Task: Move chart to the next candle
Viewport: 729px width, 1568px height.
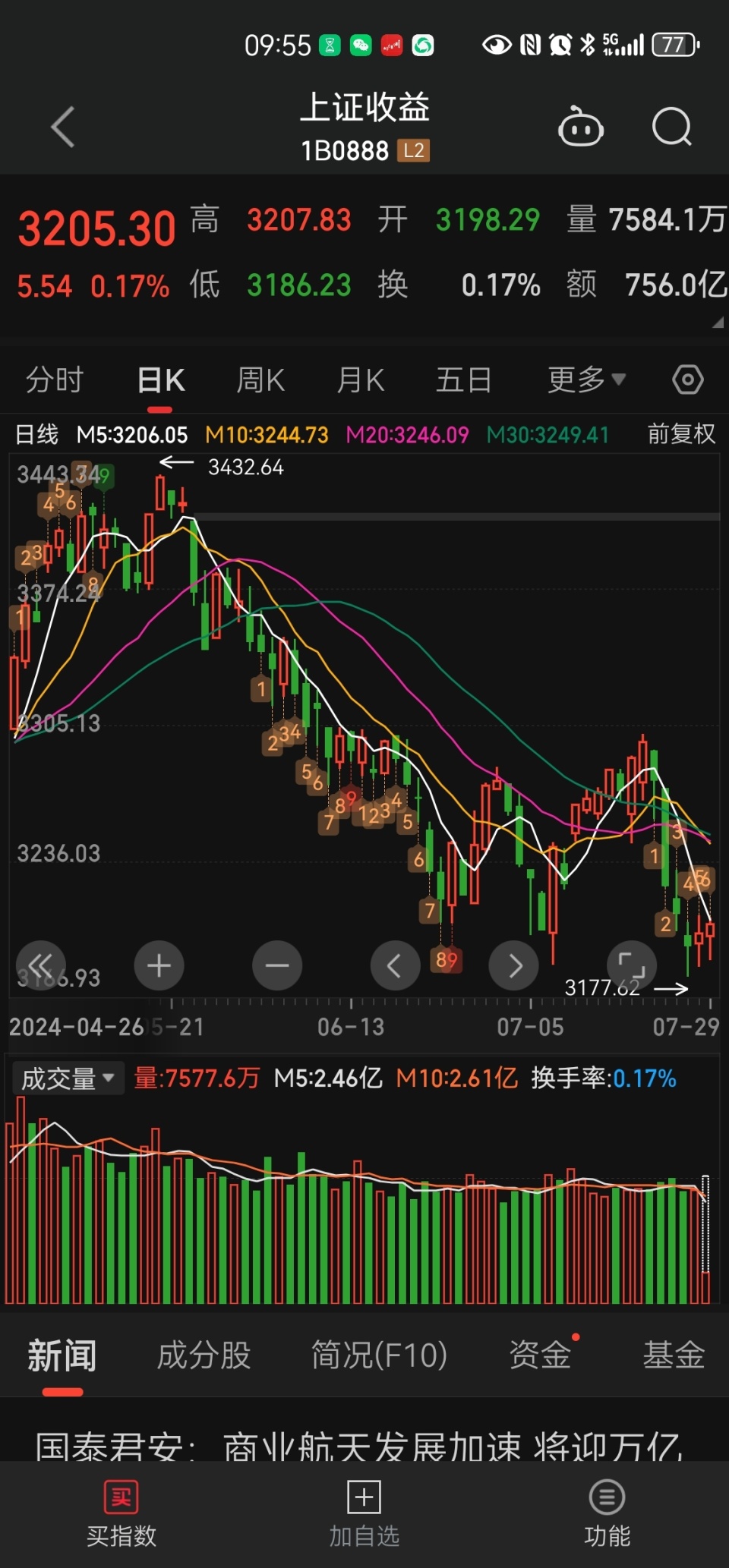Action: [x=514, y=965]
